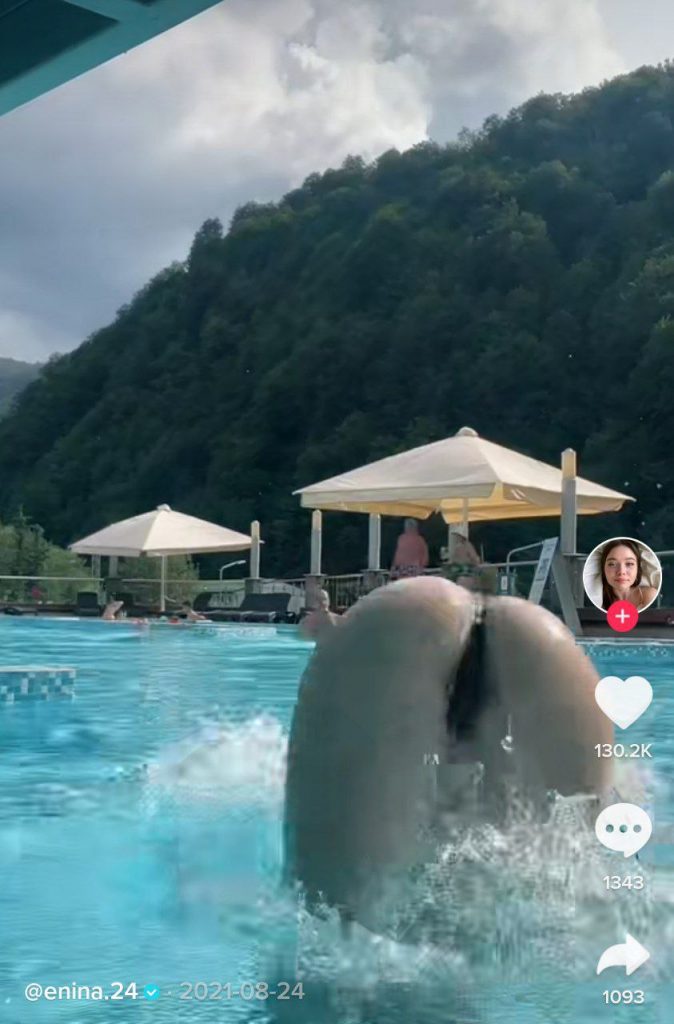Share this video
674x1024 pixels.
pyautogui.click(x=623, y=956)
